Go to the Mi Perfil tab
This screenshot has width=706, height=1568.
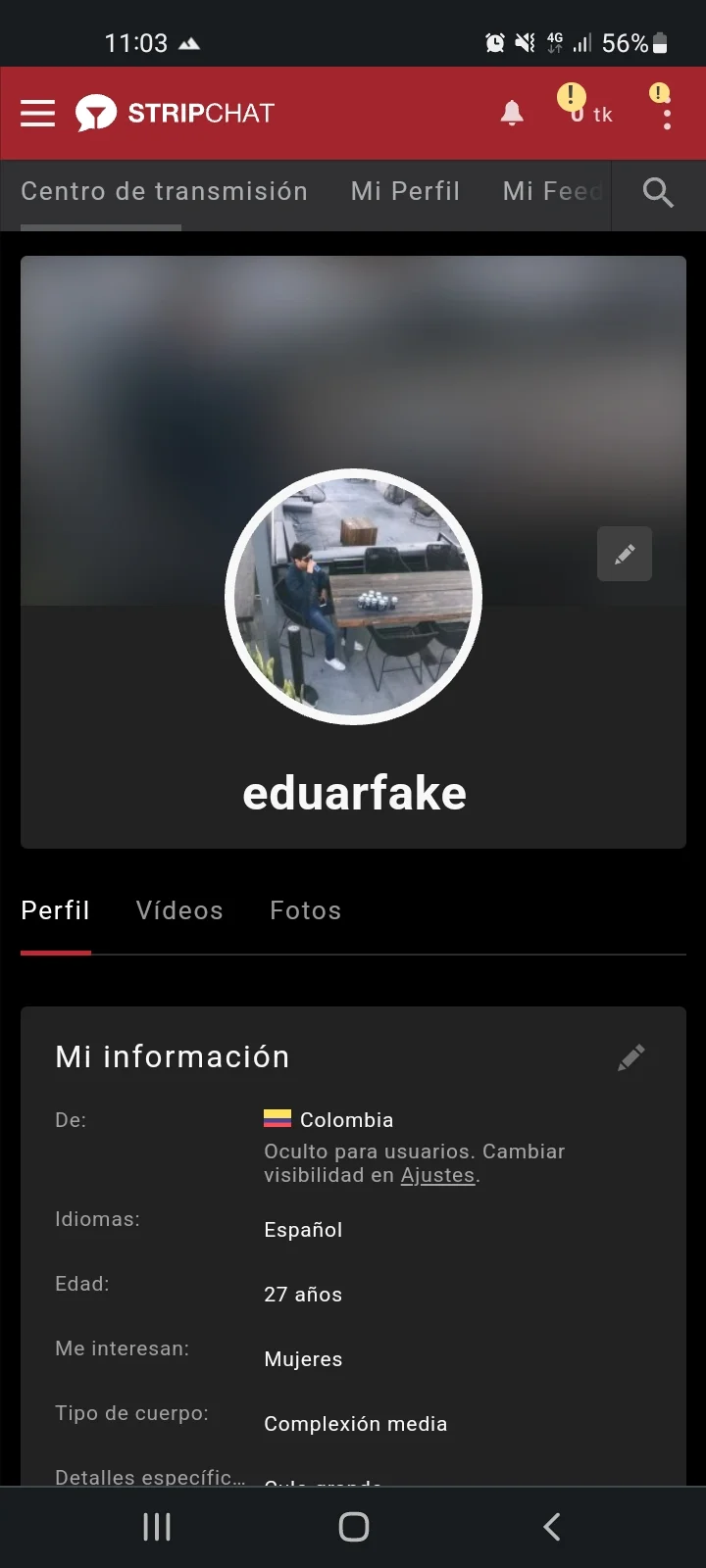coord(405,192)
